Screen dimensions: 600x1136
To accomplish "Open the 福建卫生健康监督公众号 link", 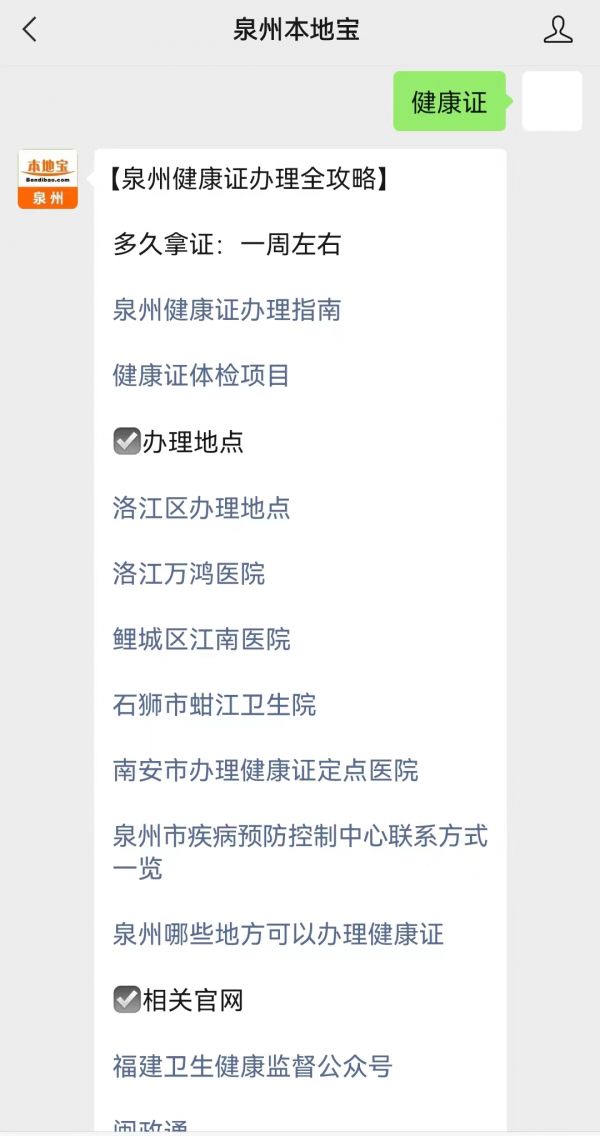I will point(253,1066).
